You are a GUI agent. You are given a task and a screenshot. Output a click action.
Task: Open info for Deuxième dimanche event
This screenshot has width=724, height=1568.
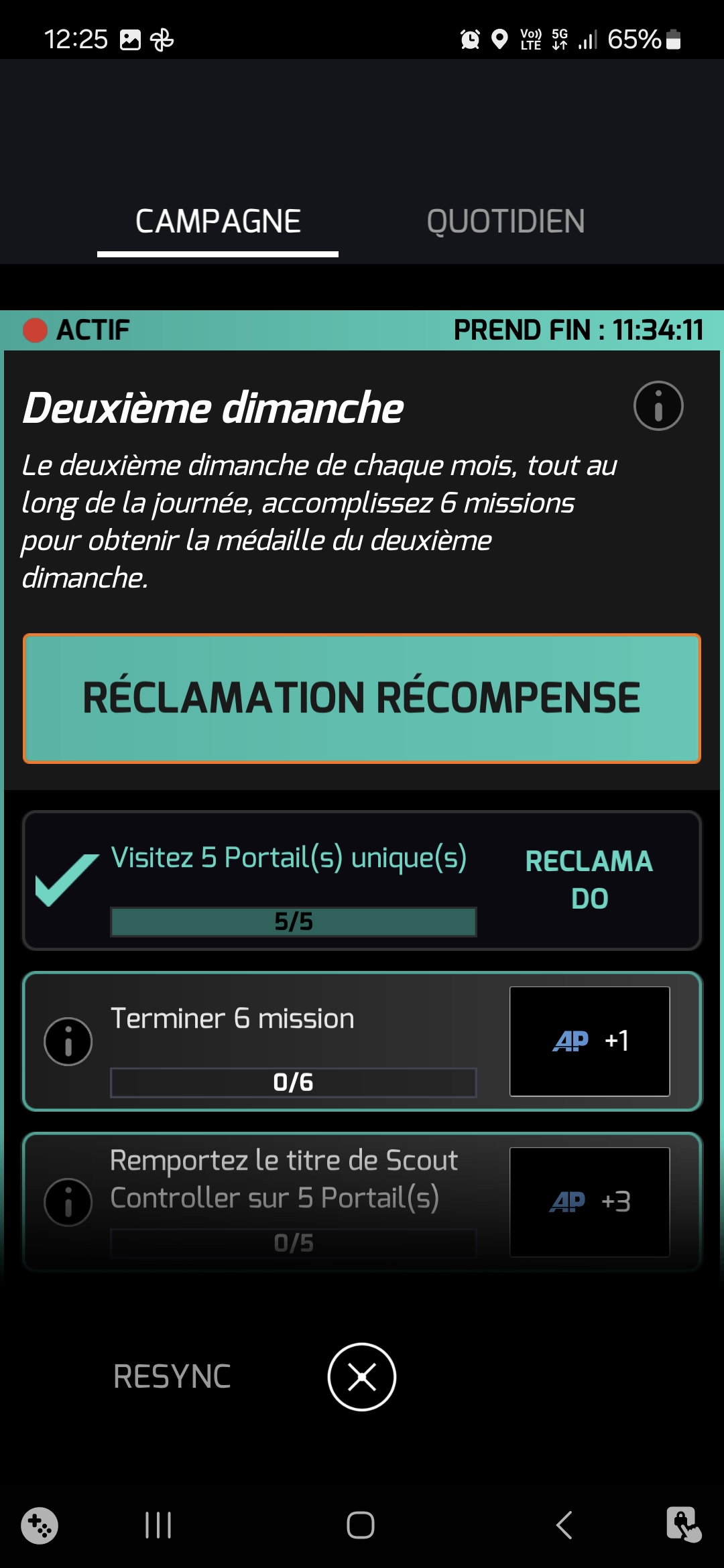point(658,406)
